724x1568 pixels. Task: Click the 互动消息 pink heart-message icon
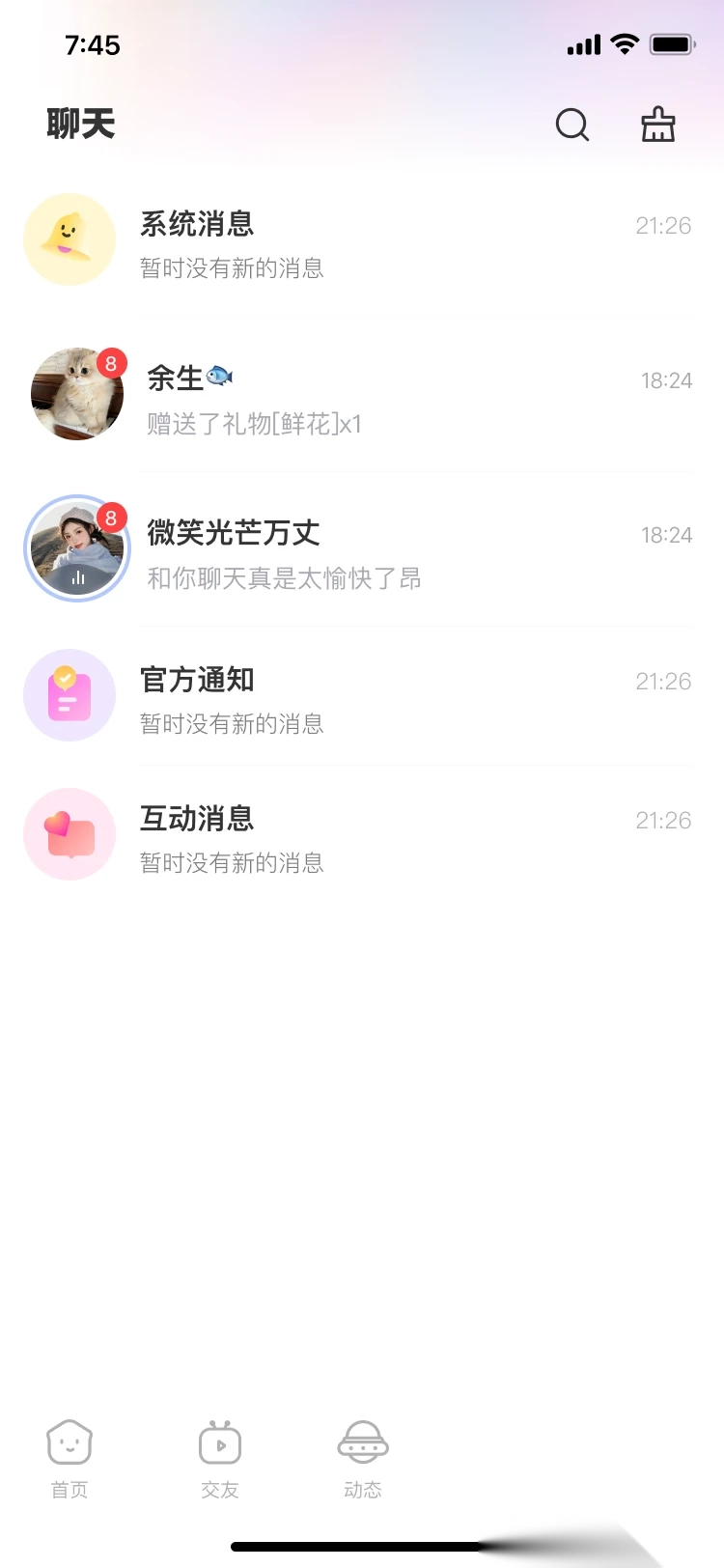69,833
